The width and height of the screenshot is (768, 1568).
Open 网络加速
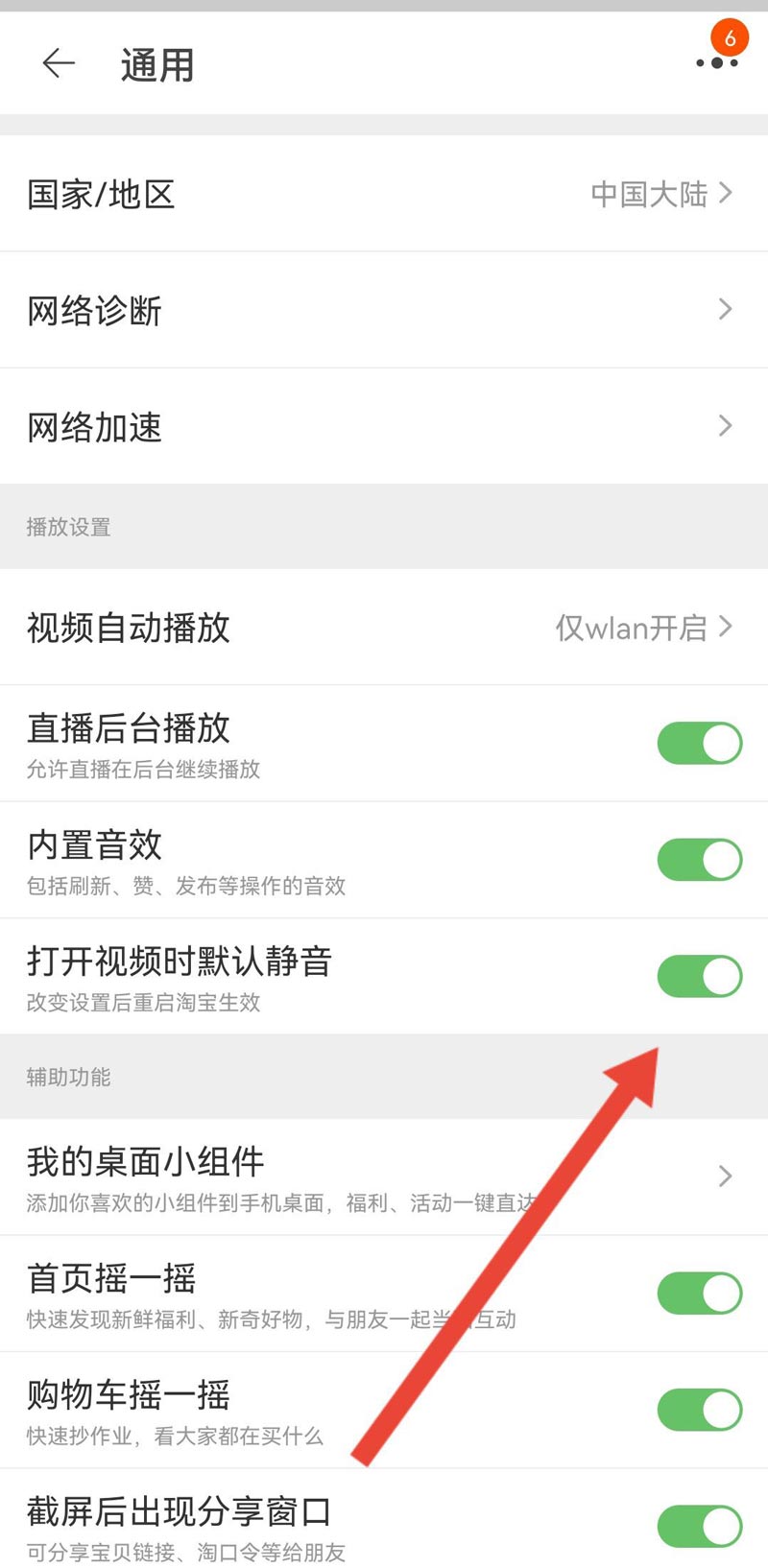(x=384, y=426)
